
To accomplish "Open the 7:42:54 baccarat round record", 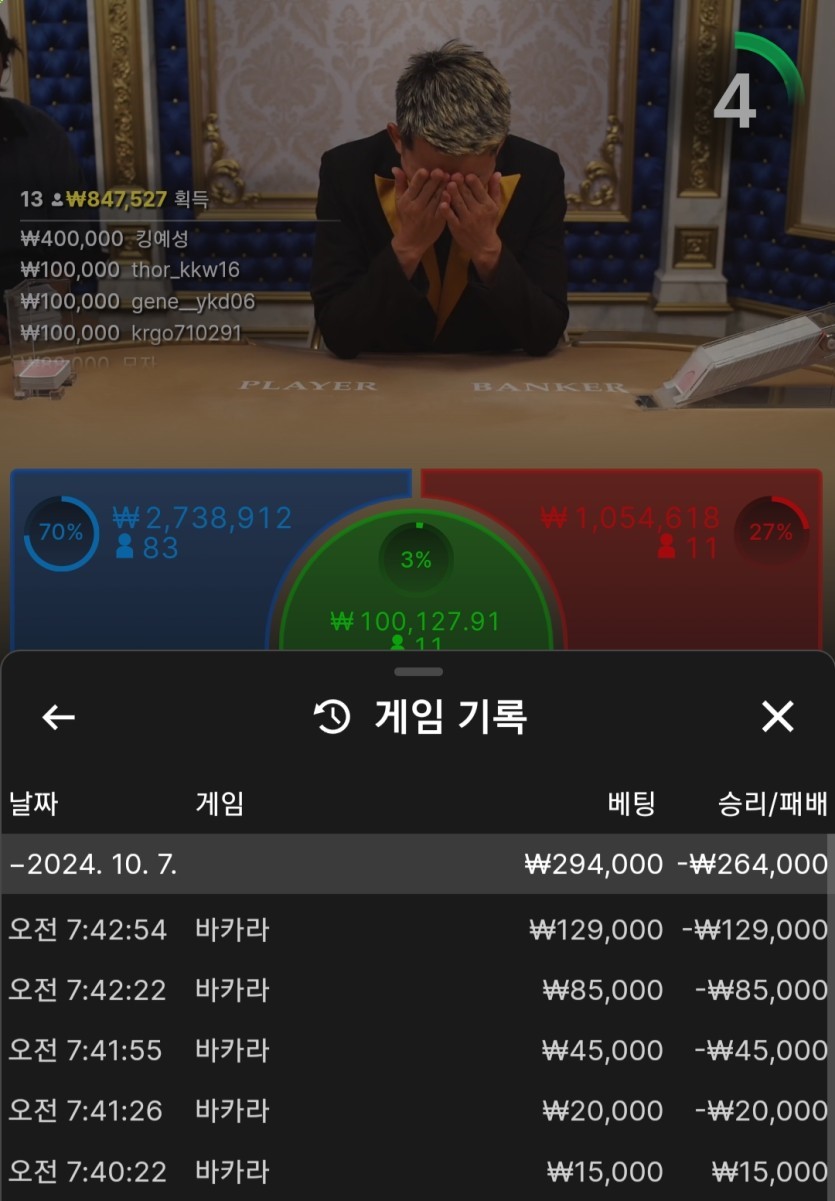I will click(x=415, y=930).
